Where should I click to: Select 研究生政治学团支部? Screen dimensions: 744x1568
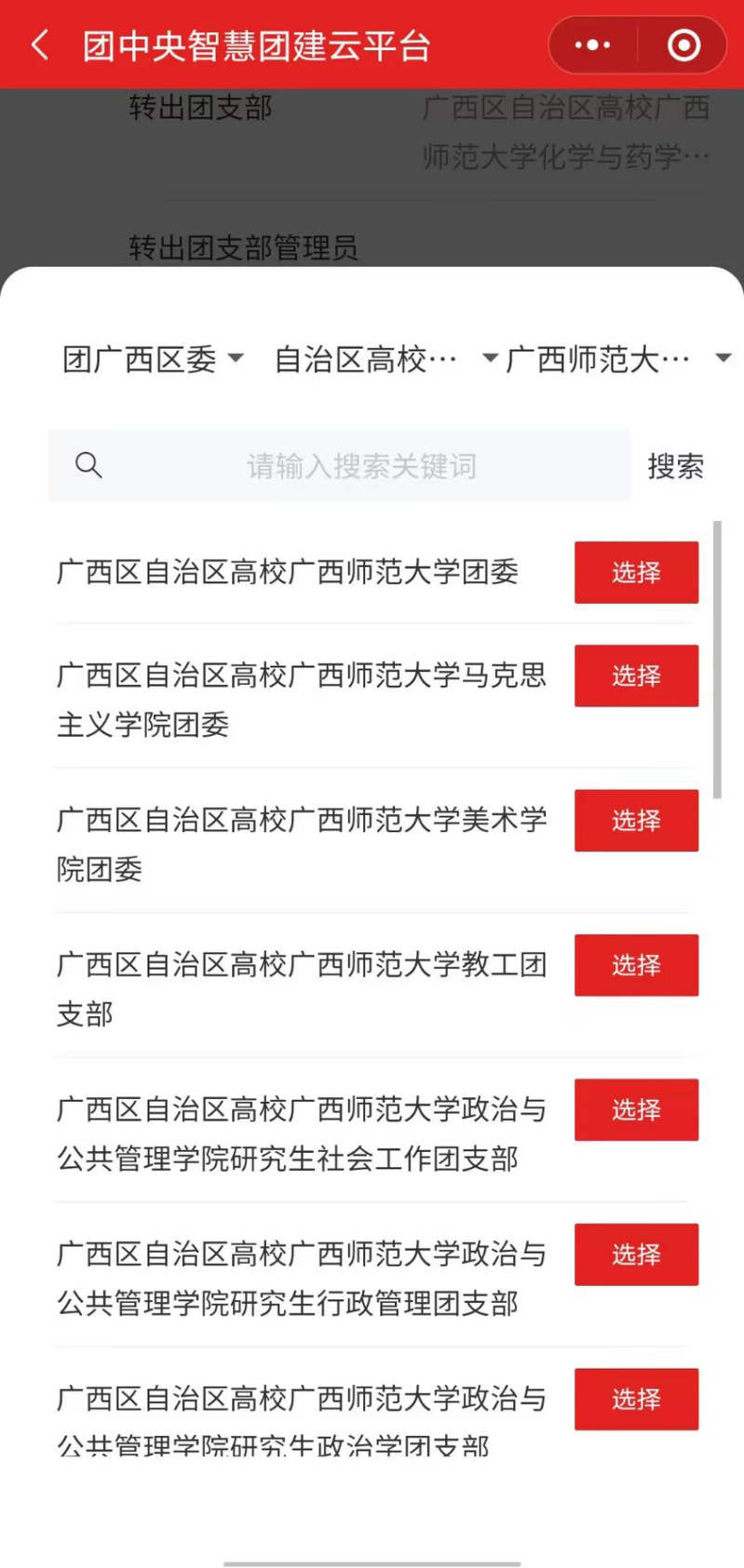coord(636,1400)
